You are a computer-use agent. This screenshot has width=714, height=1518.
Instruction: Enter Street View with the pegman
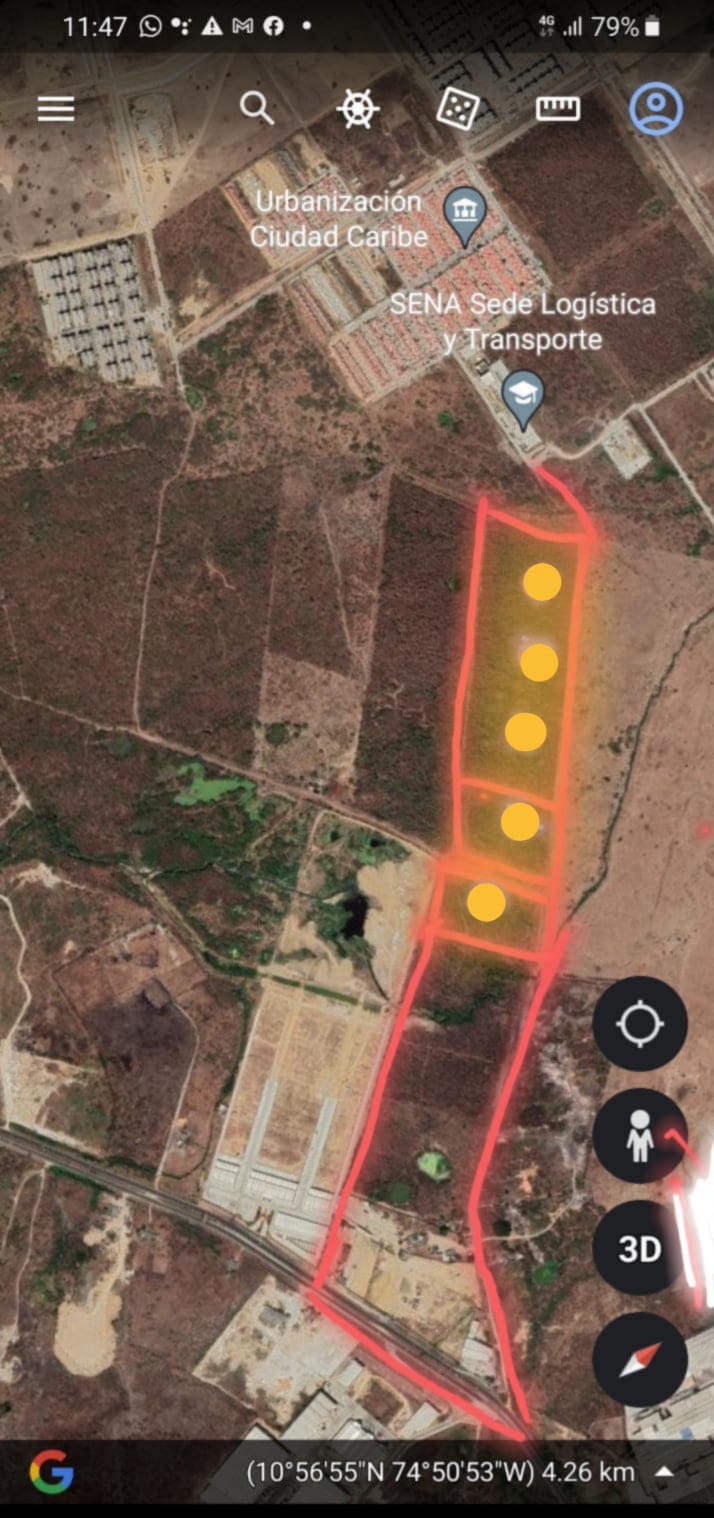pyautogui.click(x=640, y=1136)
